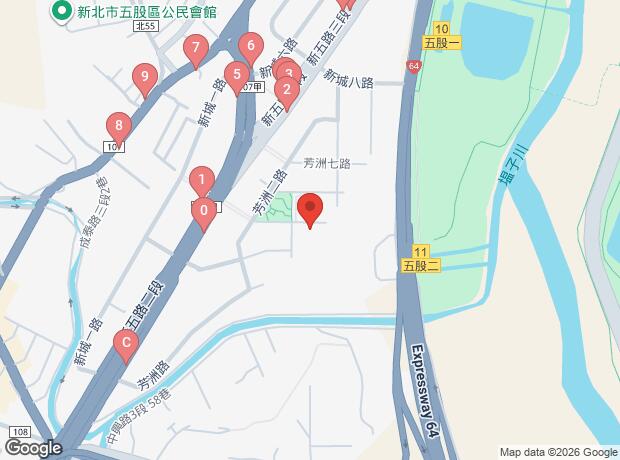Open map marker number 8
620x460 pixels.
[x=119, y=125]
